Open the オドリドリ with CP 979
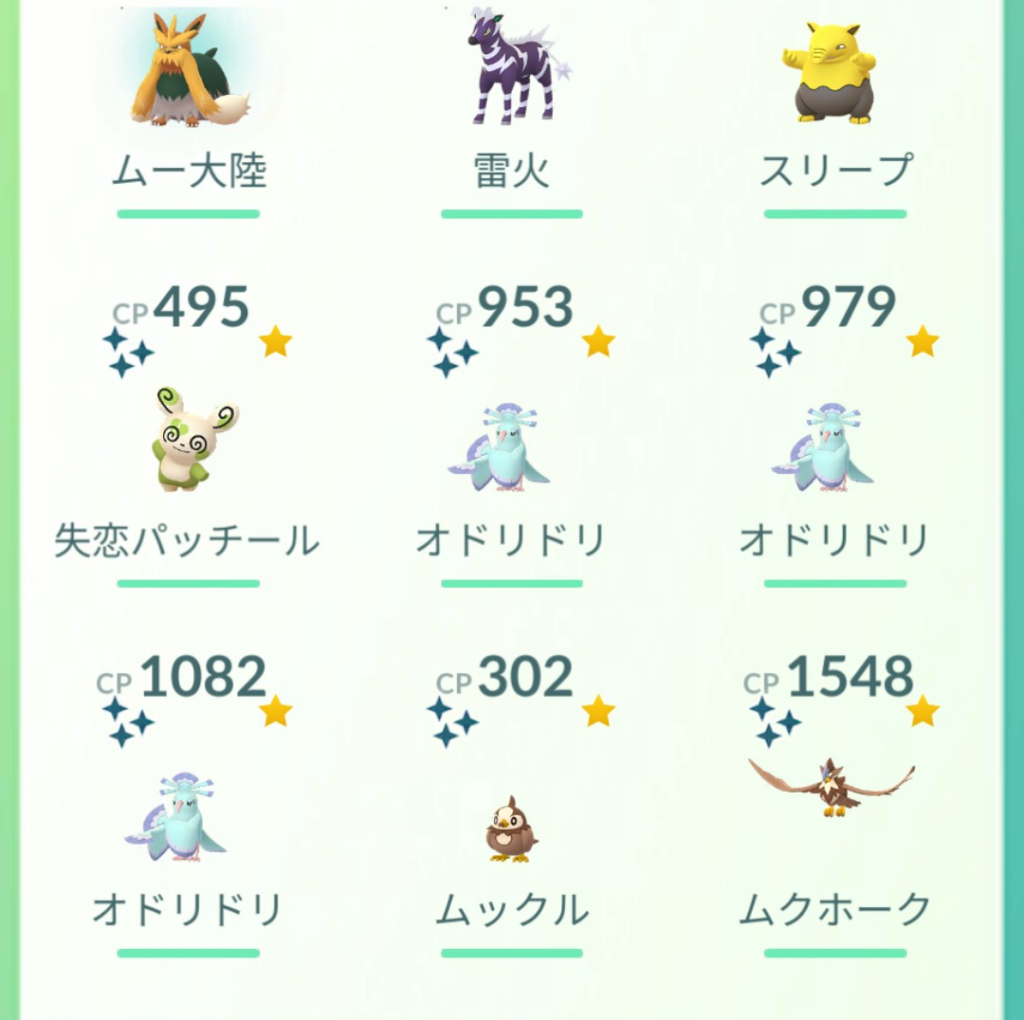This screenshot has width=1024, height=1020. [x=834, y=450]
